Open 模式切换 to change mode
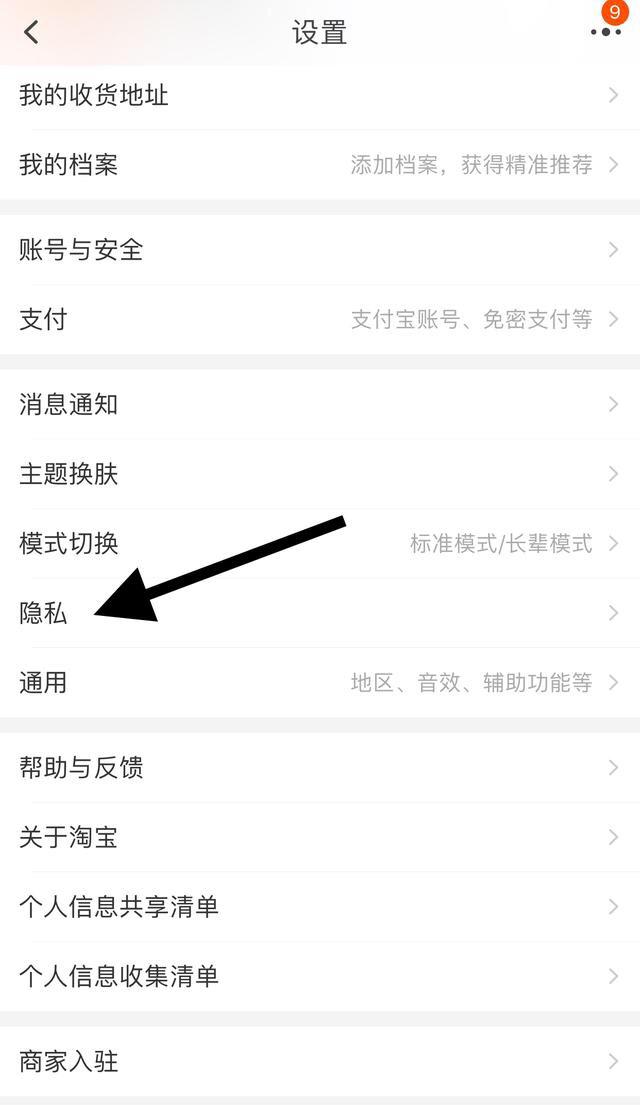 pos(320,544)
